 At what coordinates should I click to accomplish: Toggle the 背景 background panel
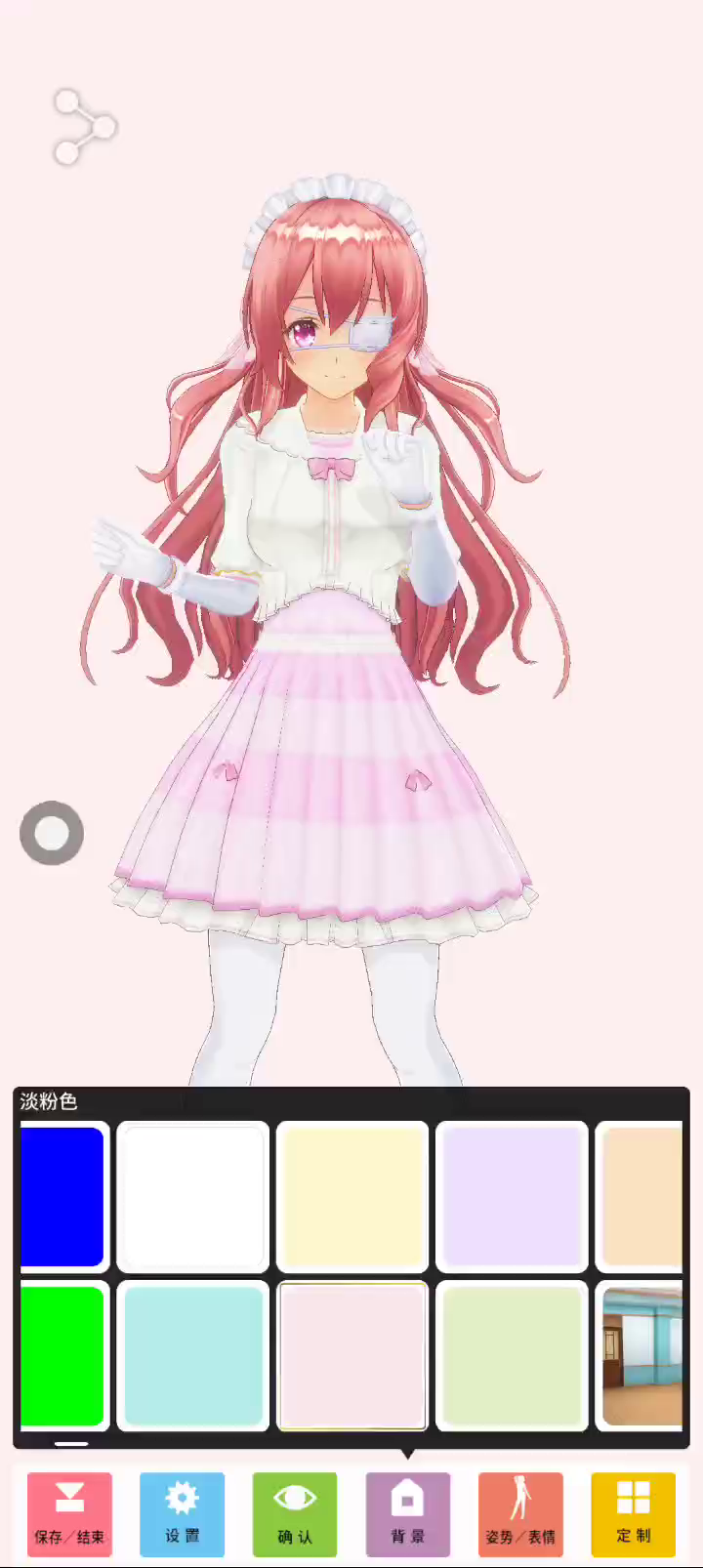tap(408, 1513)
